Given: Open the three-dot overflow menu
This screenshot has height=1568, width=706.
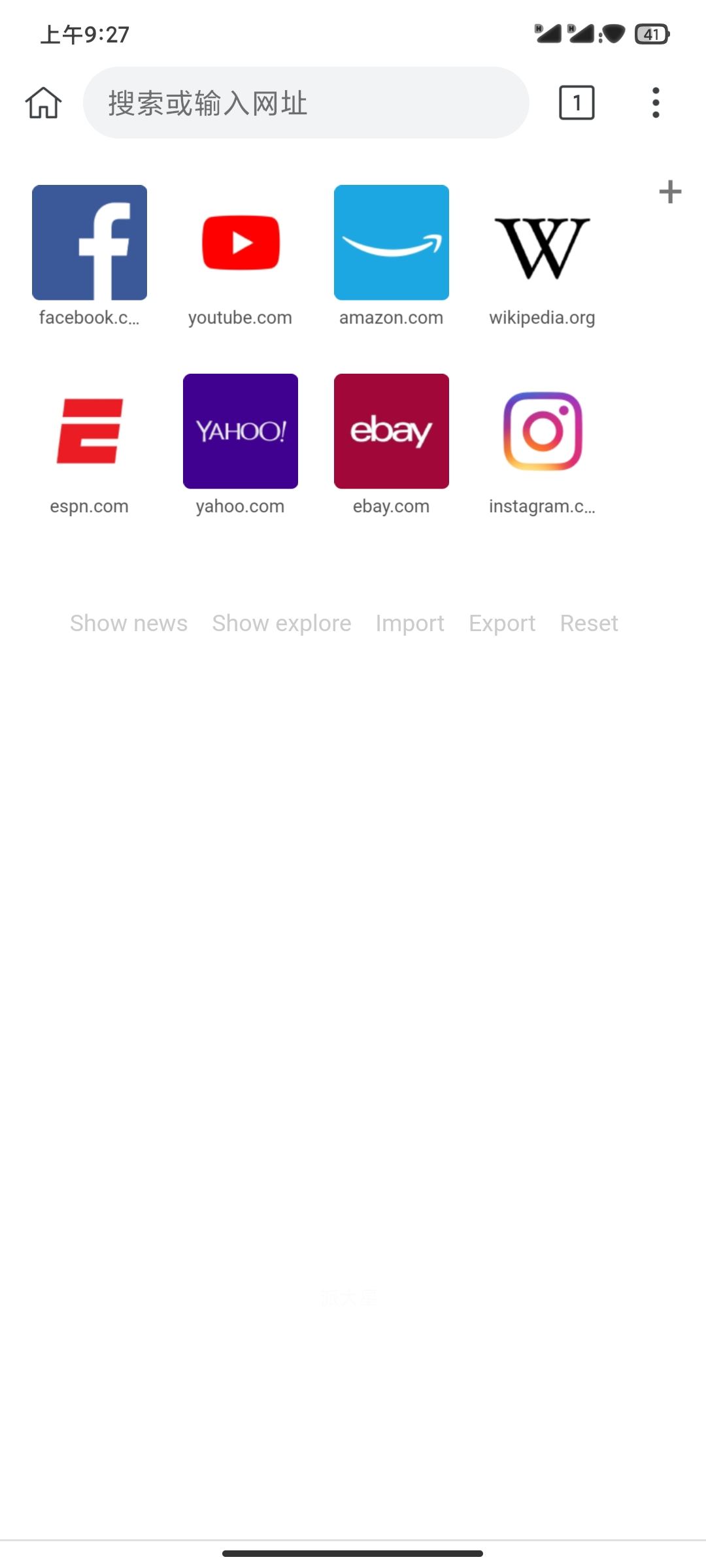Looking at the screenshot, I should tap(656, 103).
